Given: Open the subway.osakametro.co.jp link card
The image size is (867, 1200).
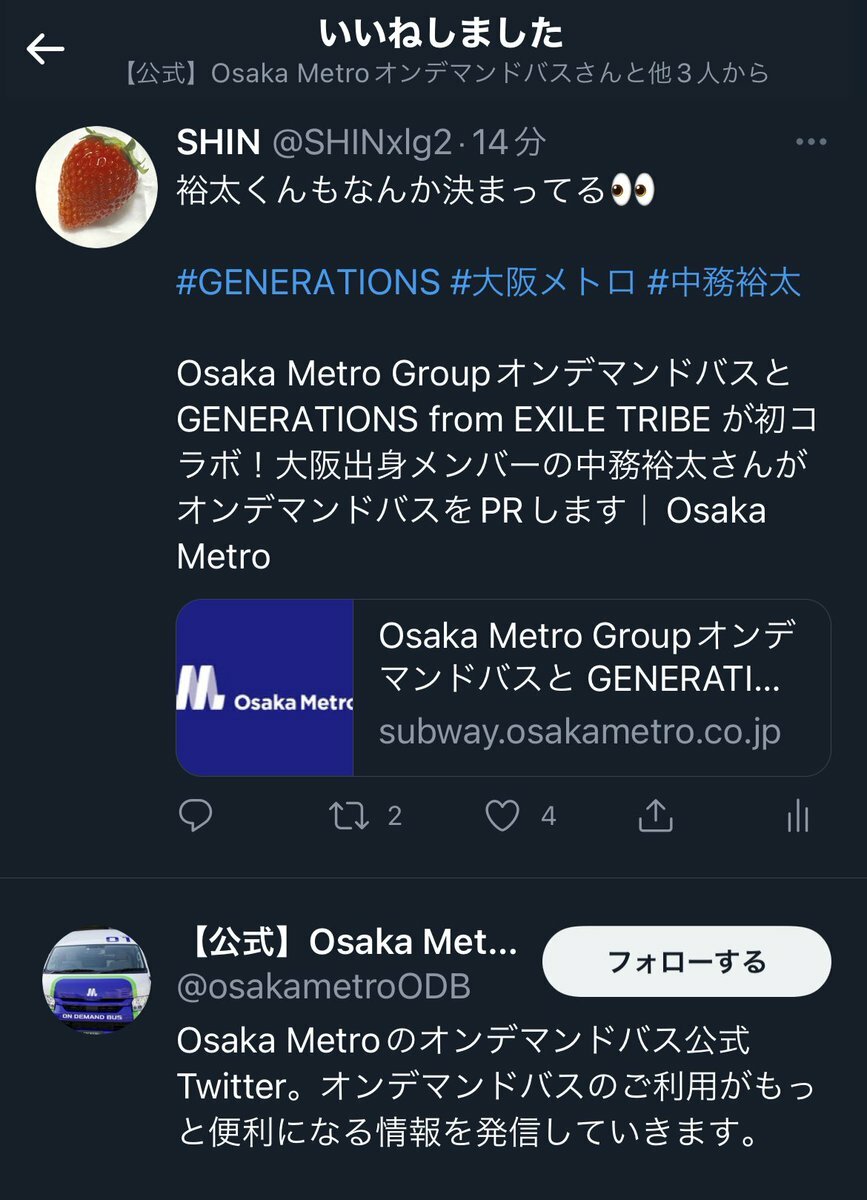Looking at the screenshot, I should click(x=503, y=688).
